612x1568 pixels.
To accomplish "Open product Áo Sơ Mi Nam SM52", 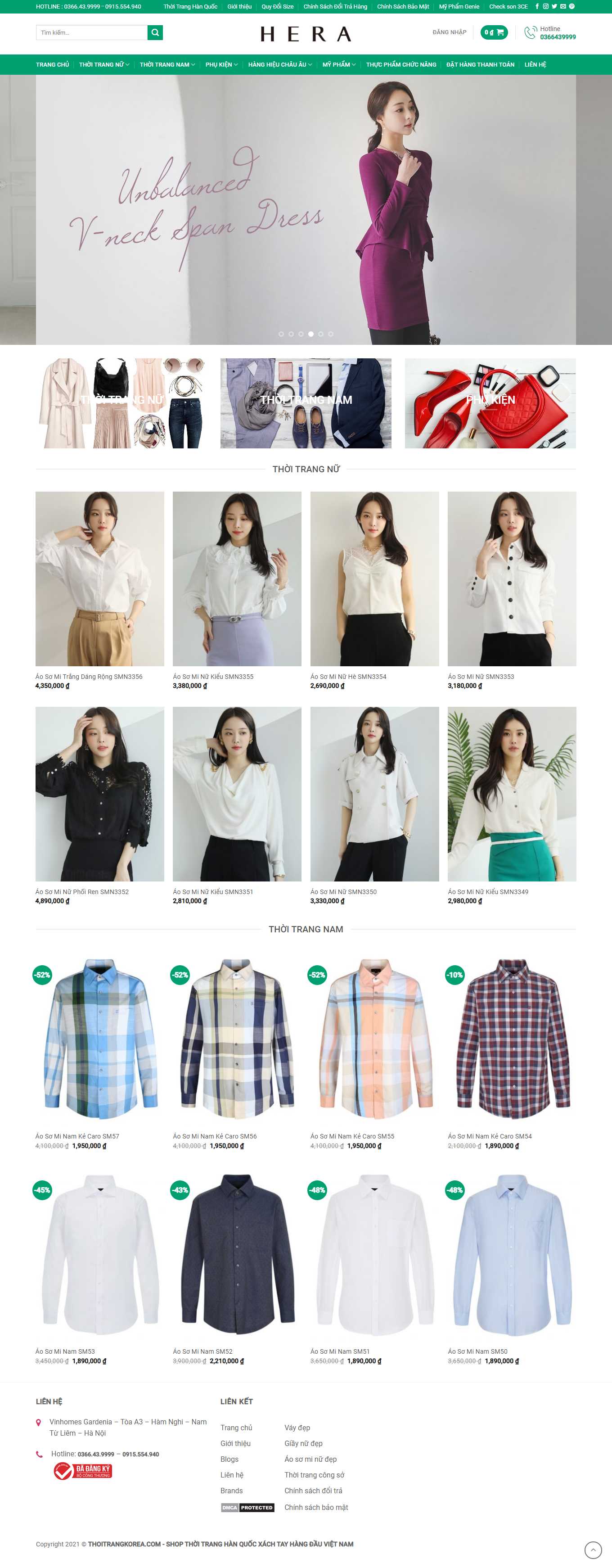I will click(202, 1351).
